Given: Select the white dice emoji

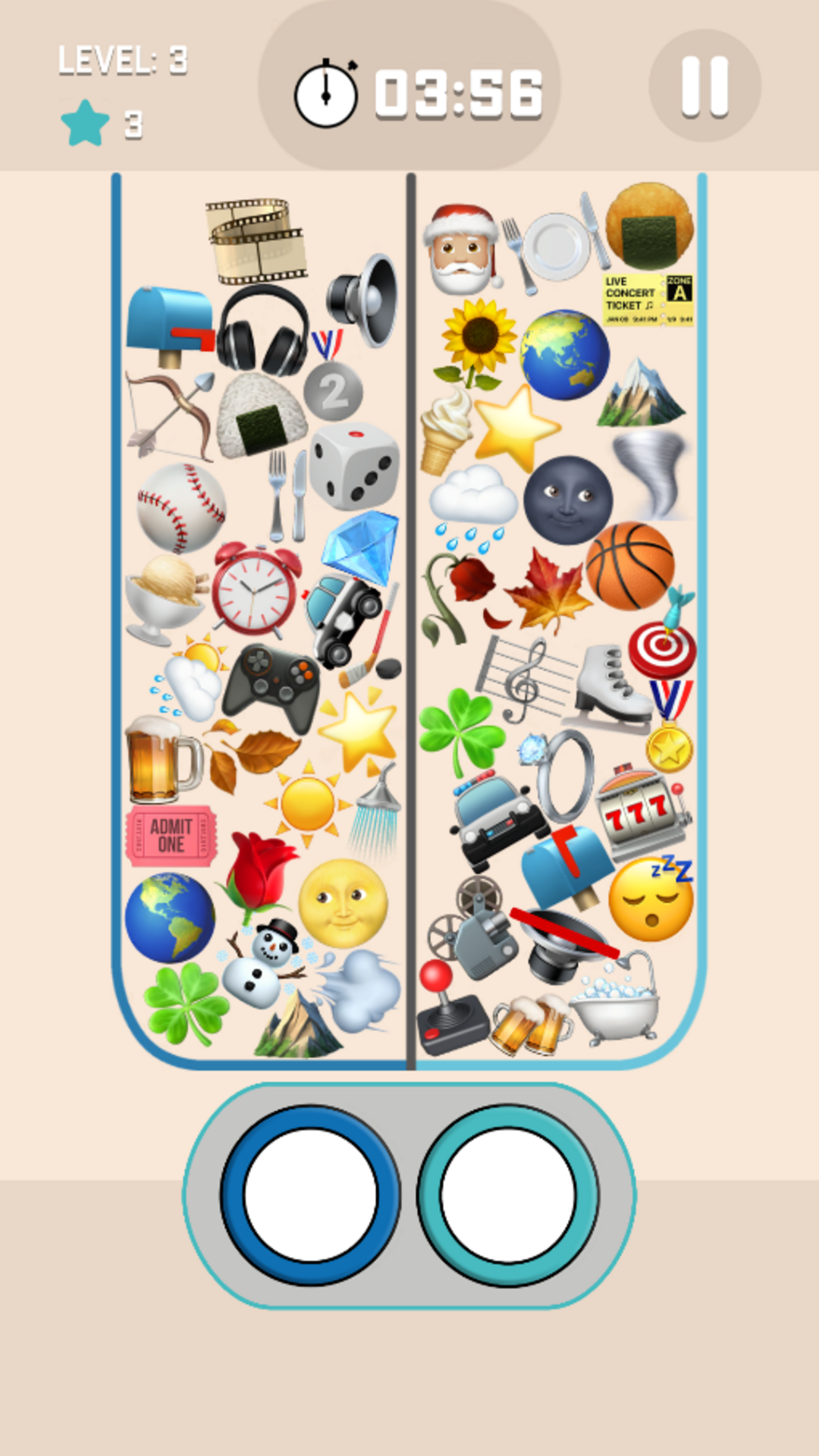Looking at the screenshot, I should point(354,466).
